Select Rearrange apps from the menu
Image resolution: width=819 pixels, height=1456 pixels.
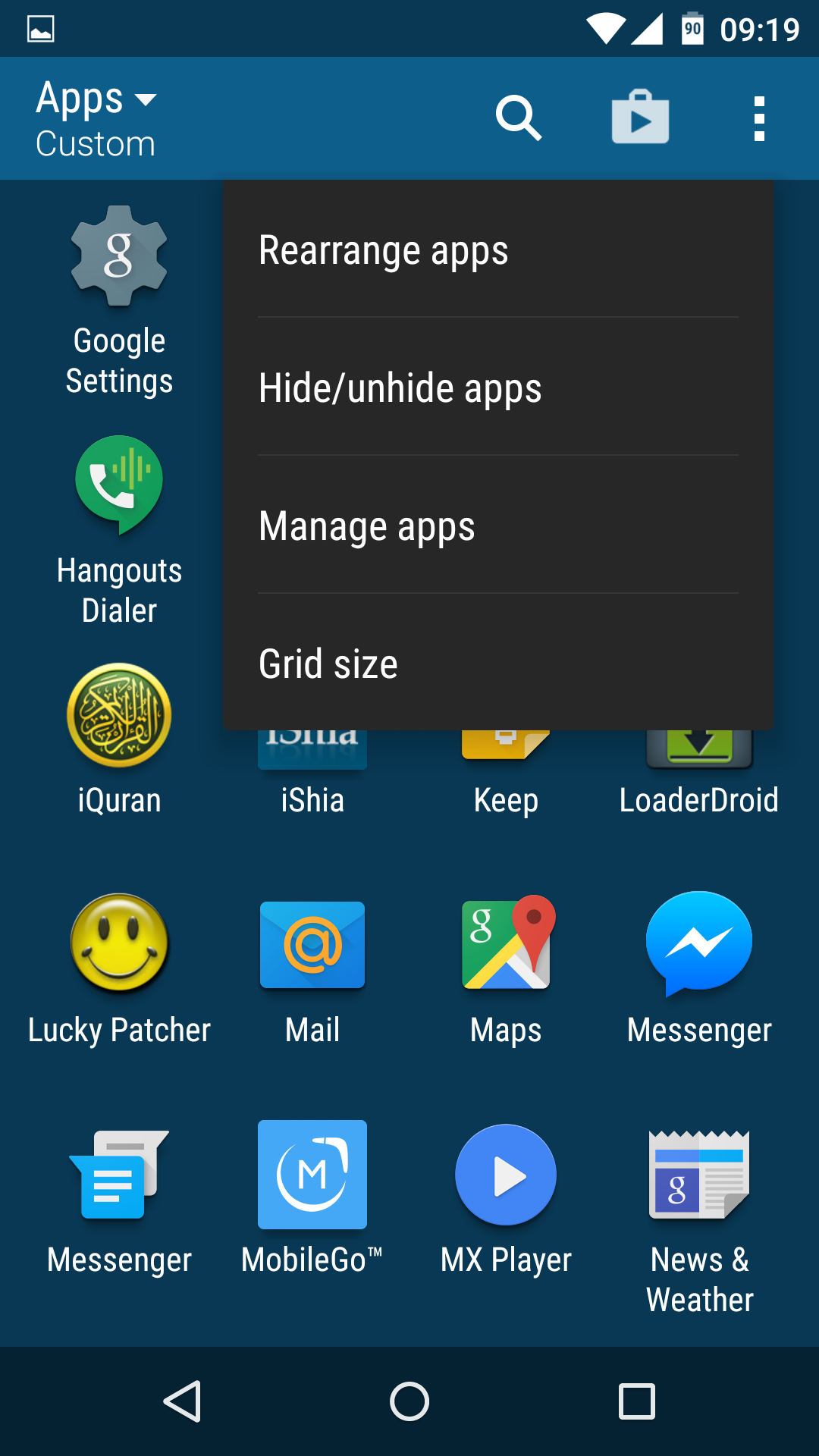click(497, 249)
